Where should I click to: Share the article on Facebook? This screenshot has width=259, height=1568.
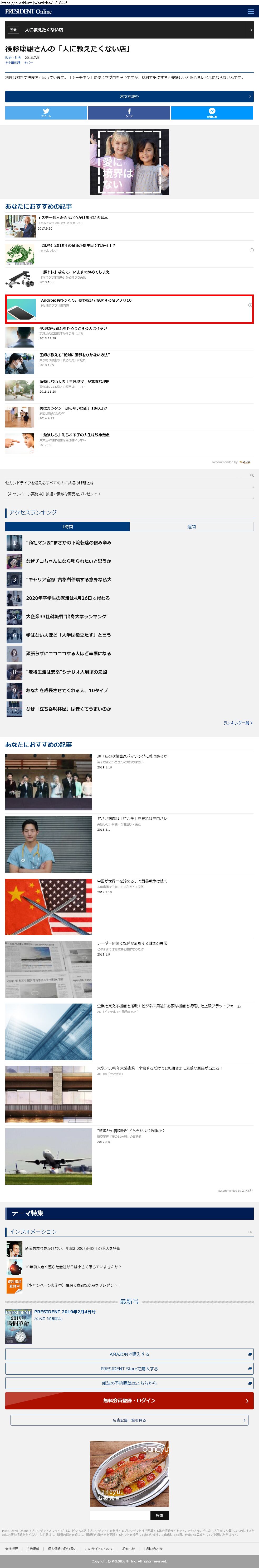129,113
